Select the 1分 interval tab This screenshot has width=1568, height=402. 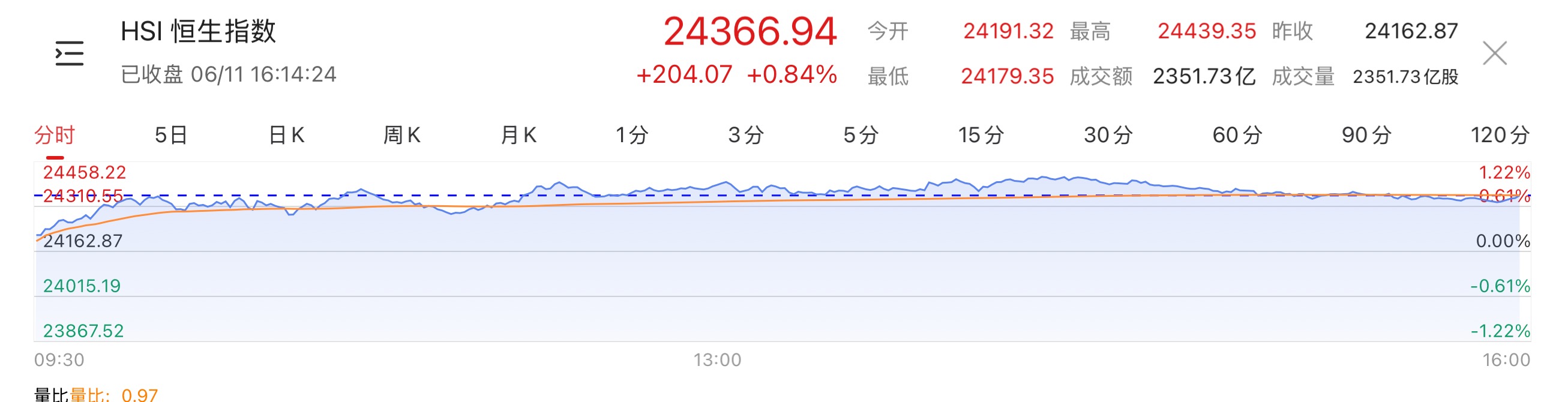click(x=632, y=135)
